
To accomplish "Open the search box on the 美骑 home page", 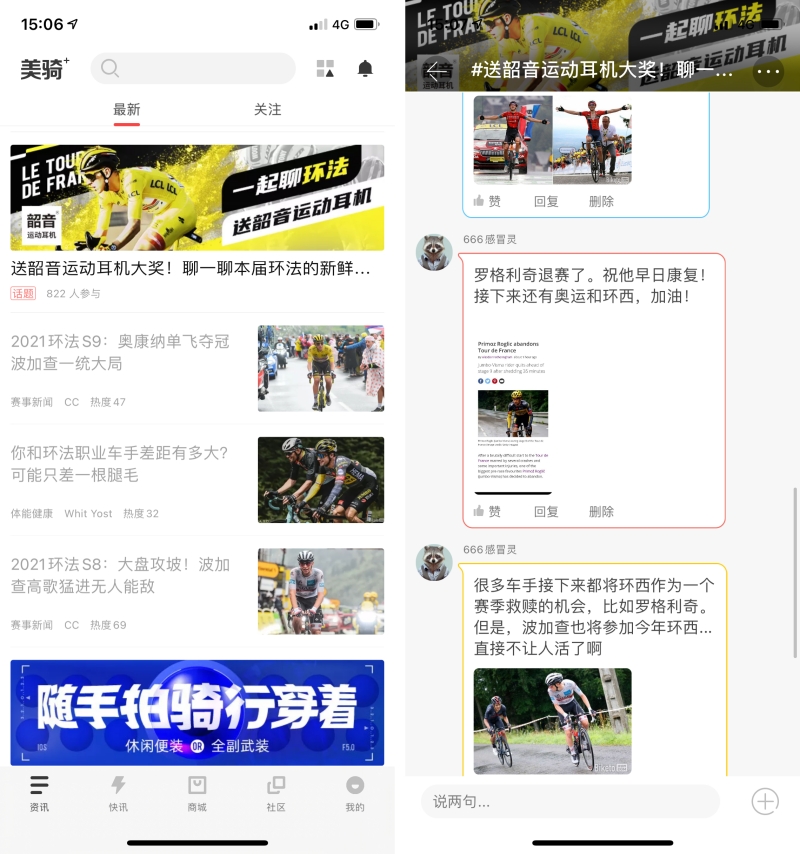I will (x=192, y=68).
